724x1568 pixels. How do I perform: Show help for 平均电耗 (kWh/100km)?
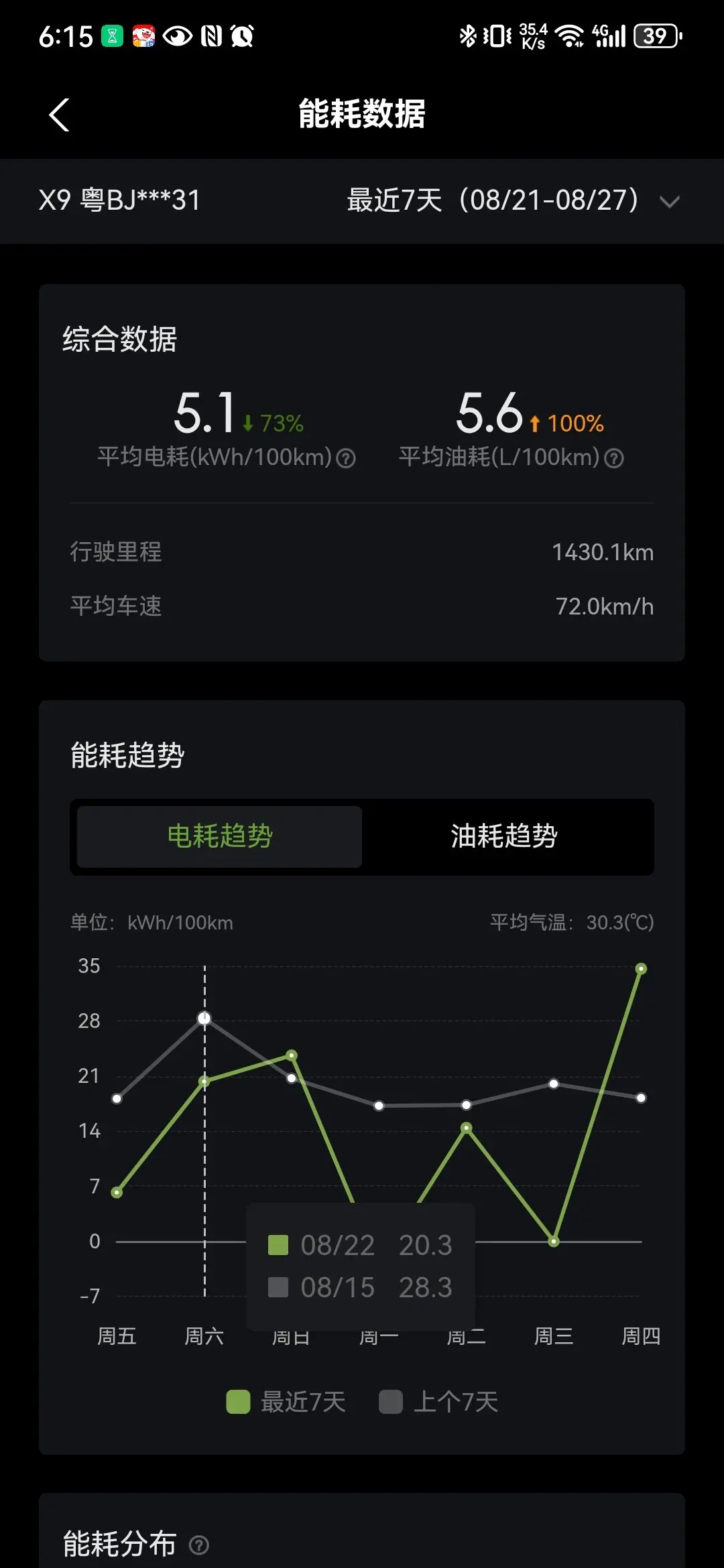pyautogui.click(x=345, y=458)
